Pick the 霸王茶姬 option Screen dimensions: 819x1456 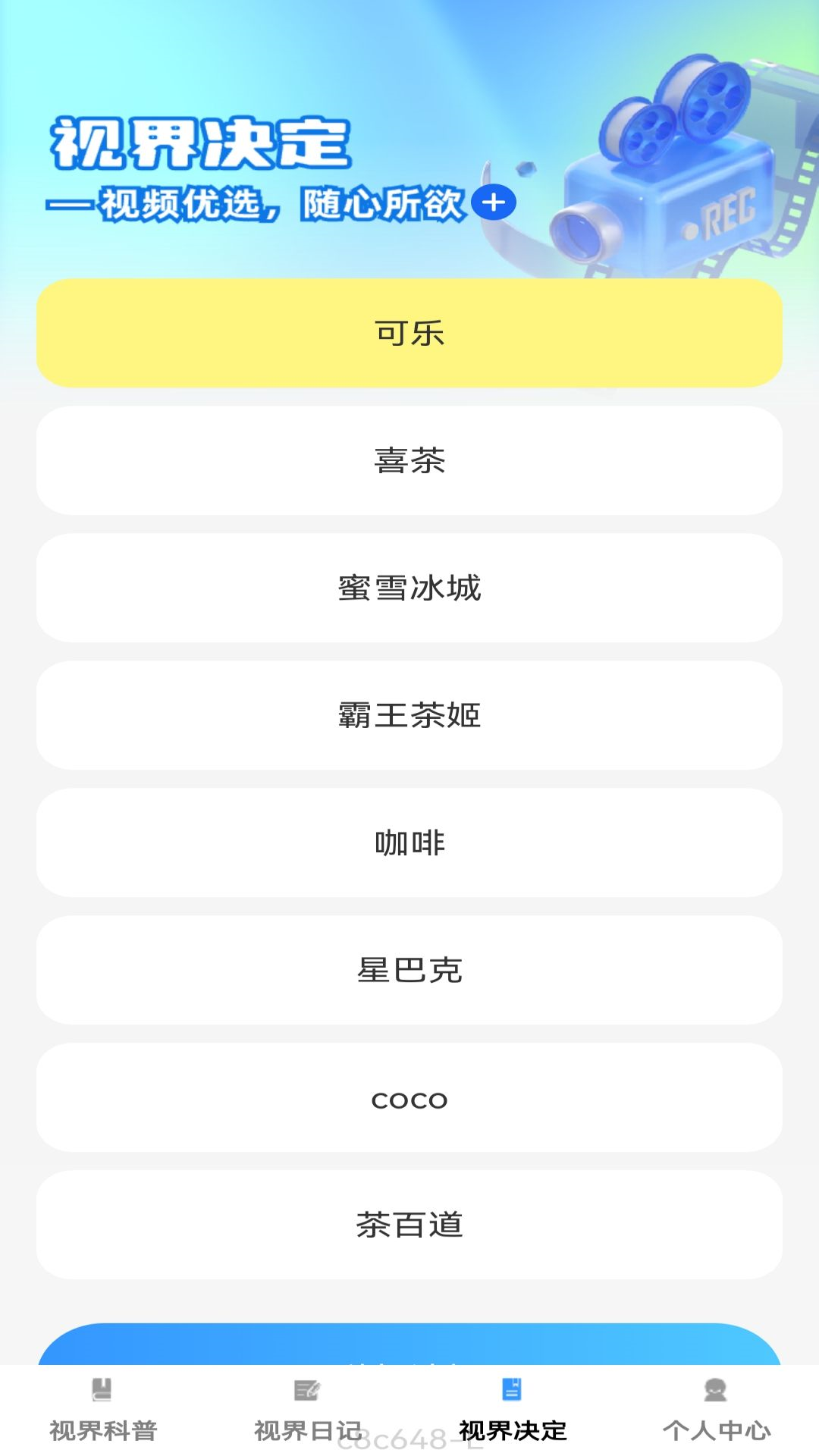coord(409,715)
